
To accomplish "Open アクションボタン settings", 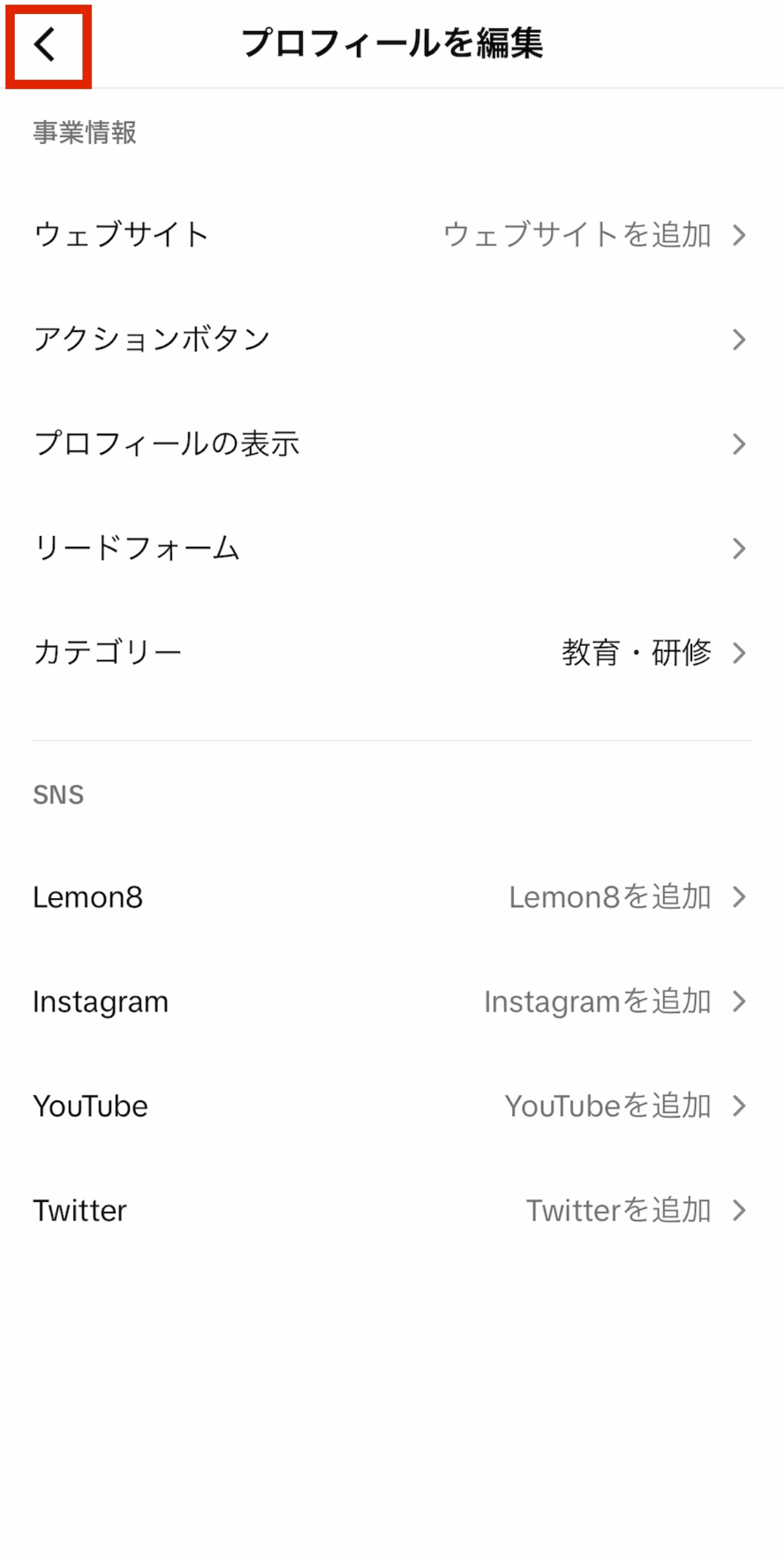I will coord(392,339).
